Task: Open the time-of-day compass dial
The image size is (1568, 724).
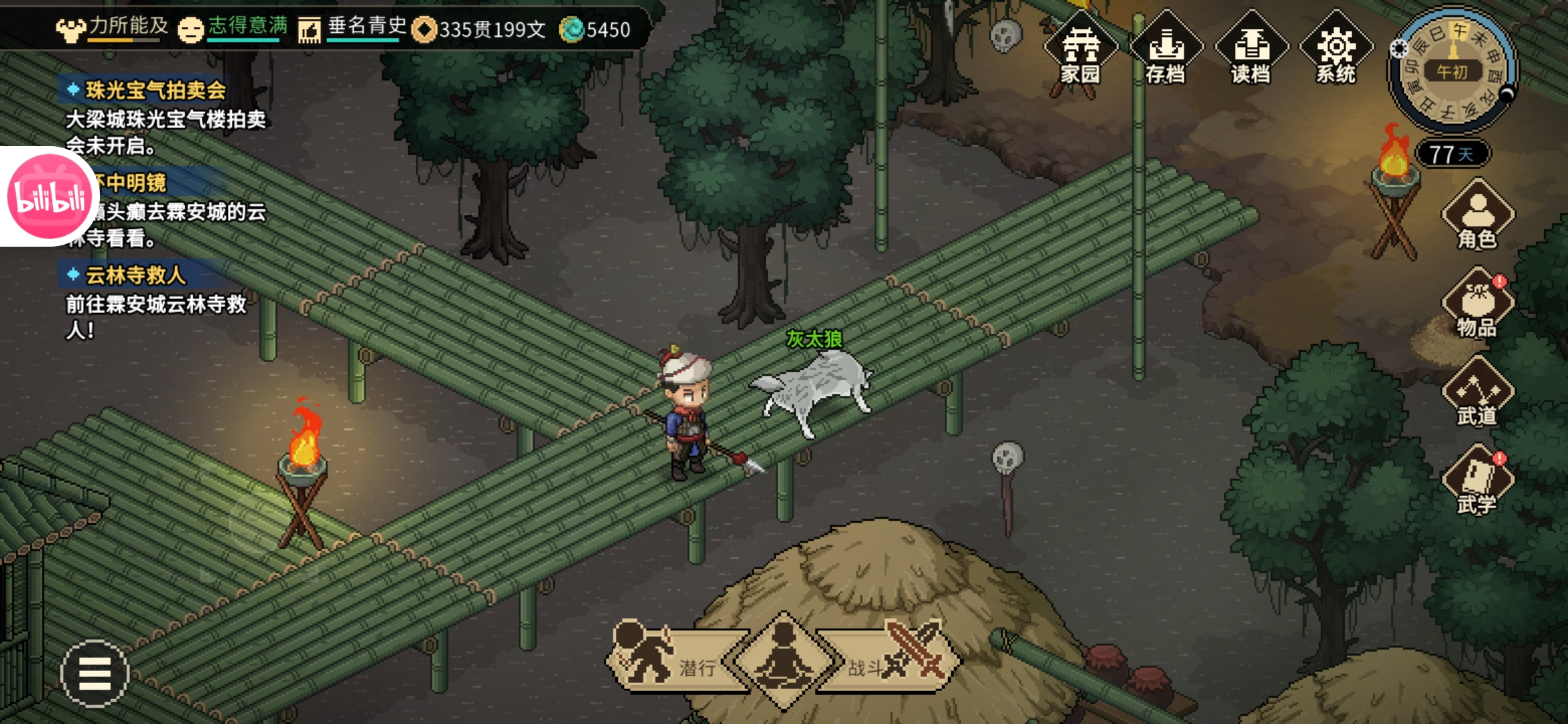Action: pyautogui.click(x=1452, y=72)
